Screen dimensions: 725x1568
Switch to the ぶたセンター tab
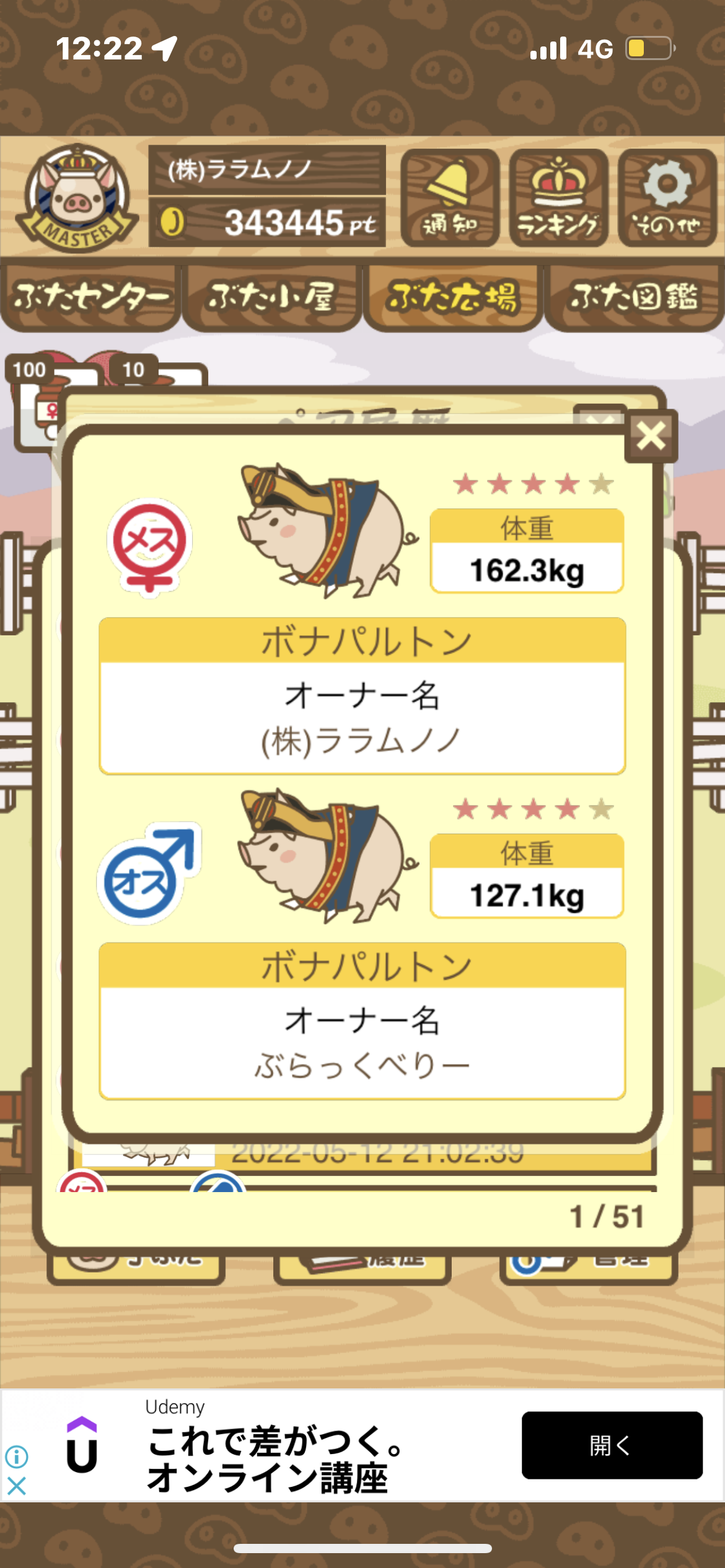coord(91,298)
